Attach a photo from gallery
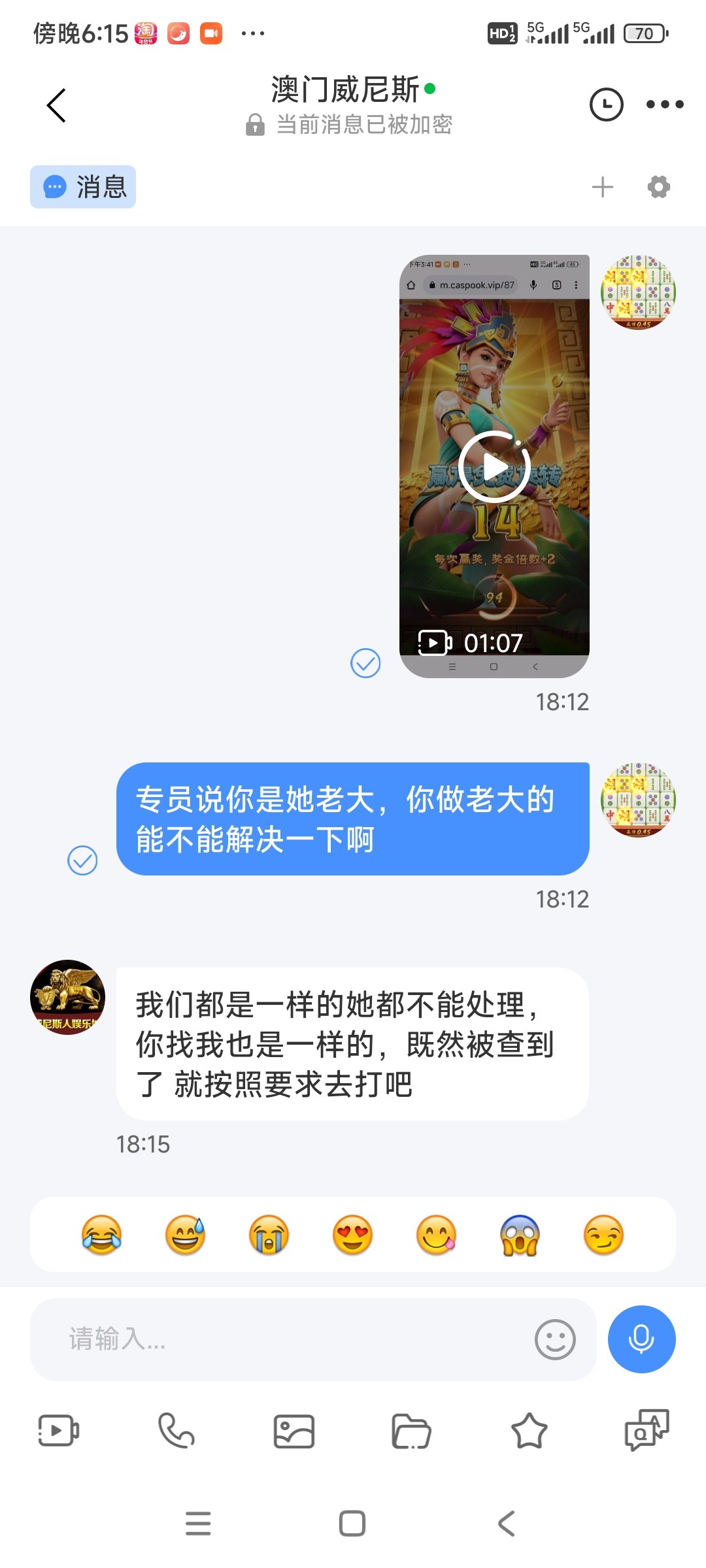Viewport: 706px width, 1568px height. (294, 1431)
